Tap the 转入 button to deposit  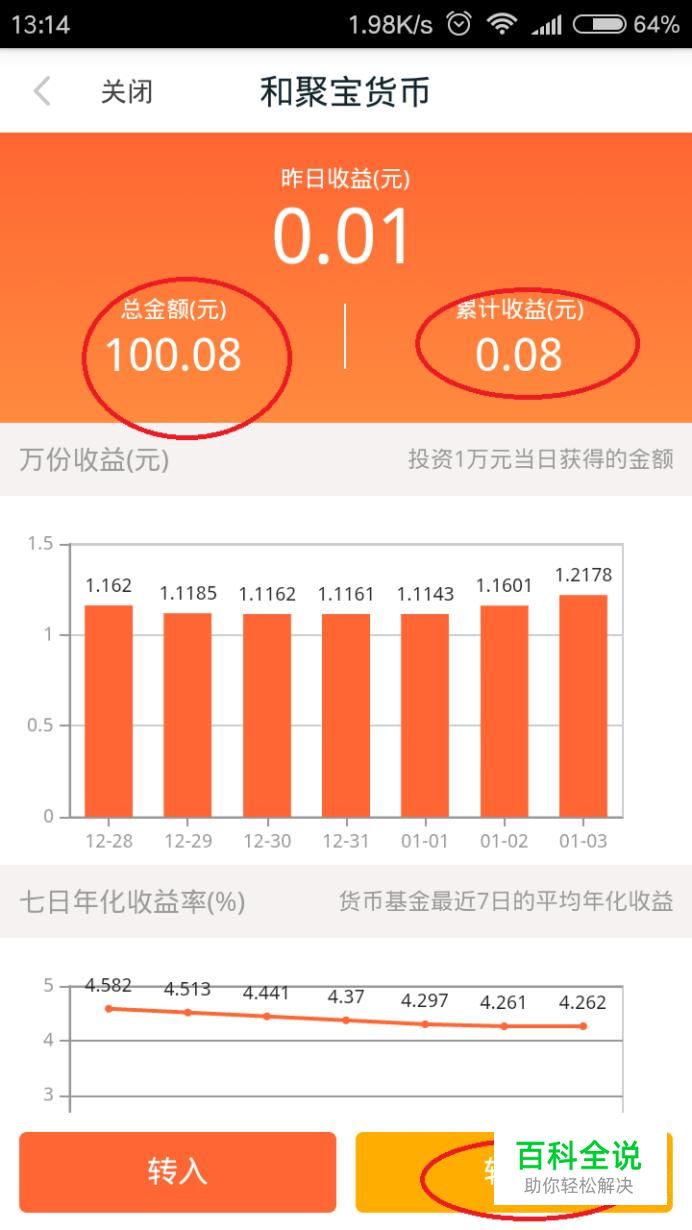click(177, 1171)
